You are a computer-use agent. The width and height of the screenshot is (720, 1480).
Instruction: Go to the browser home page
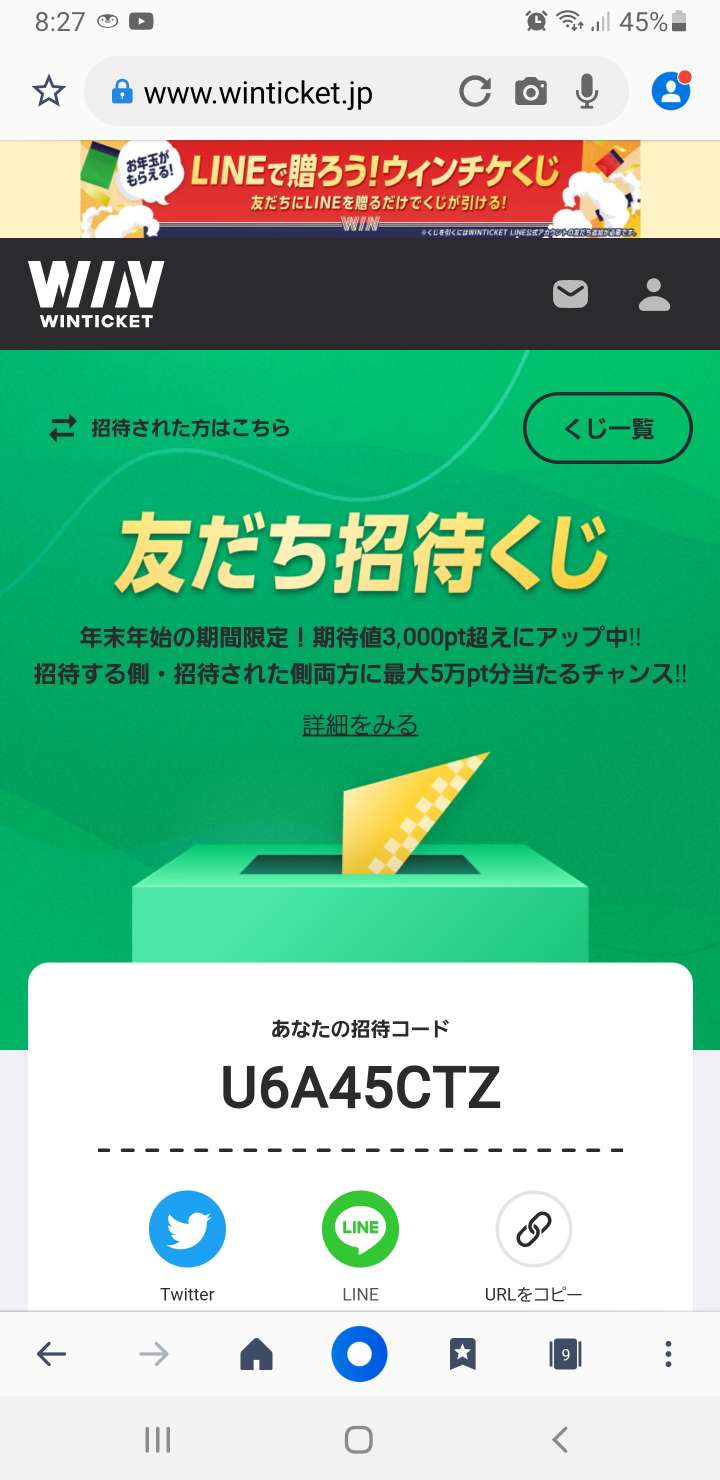[x=257, y=1355]
